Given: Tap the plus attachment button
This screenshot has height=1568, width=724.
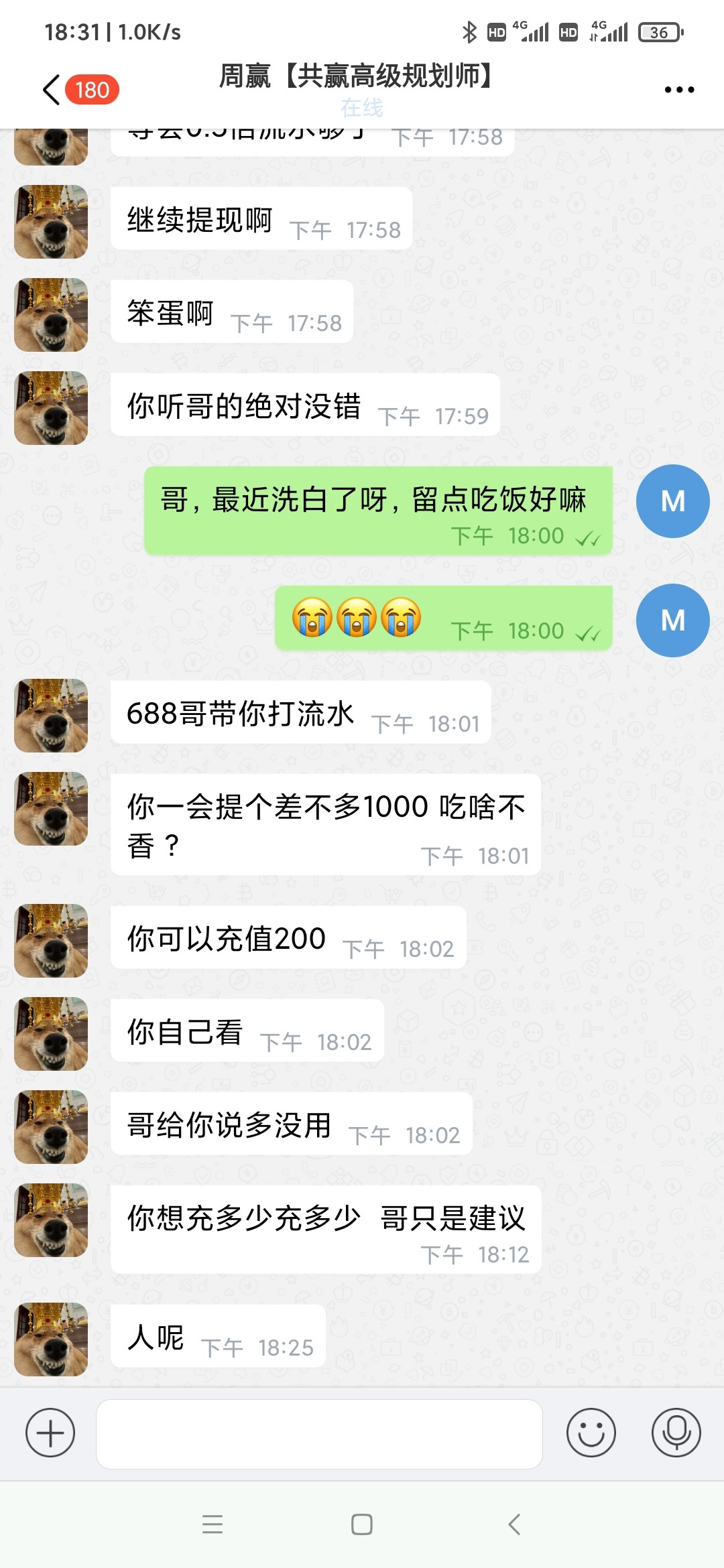Looking at the screenshot, I should point(50,1433).
